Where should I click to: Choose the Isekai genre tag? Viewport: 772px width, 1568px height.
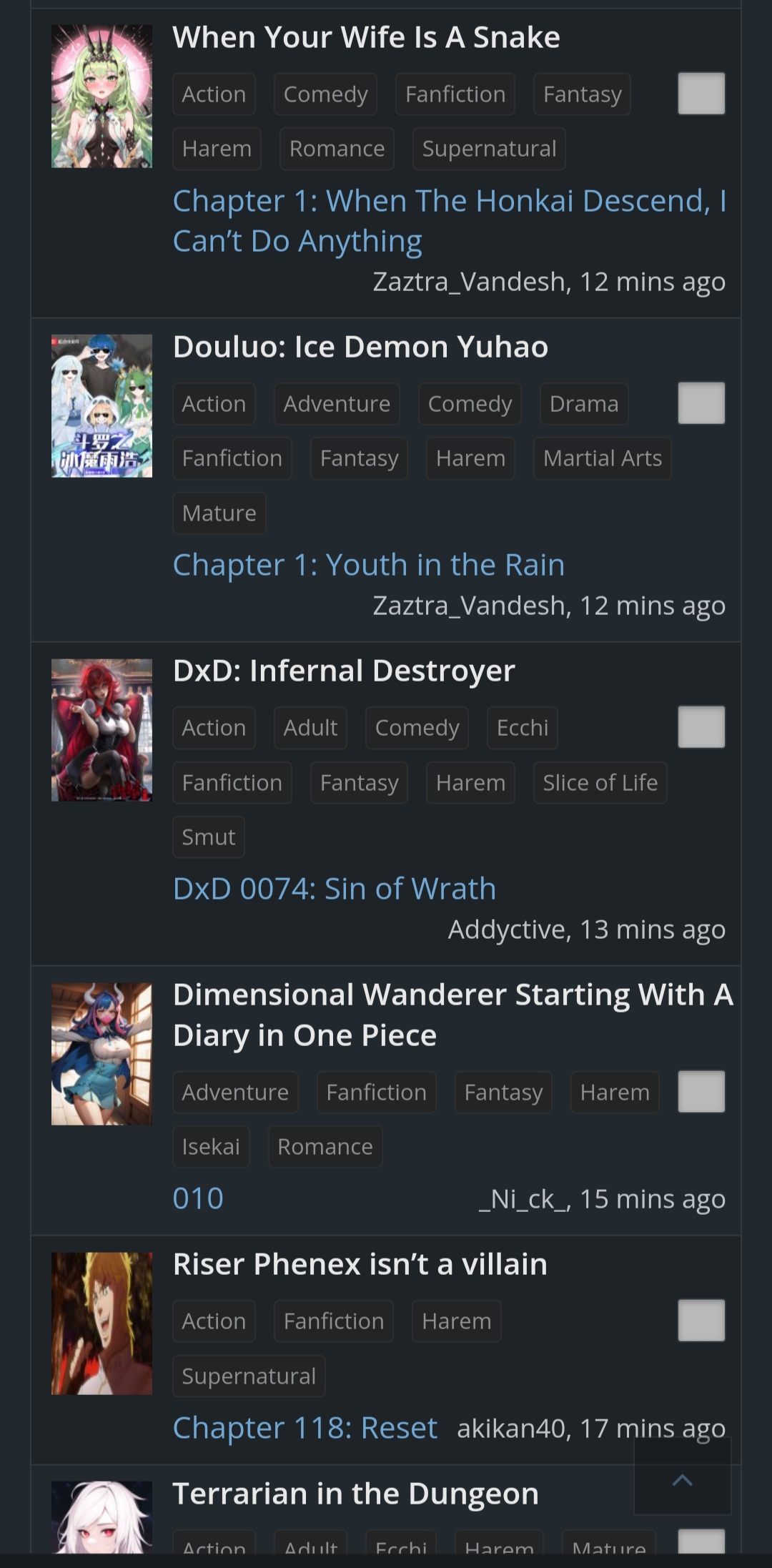pos(211,1147)
